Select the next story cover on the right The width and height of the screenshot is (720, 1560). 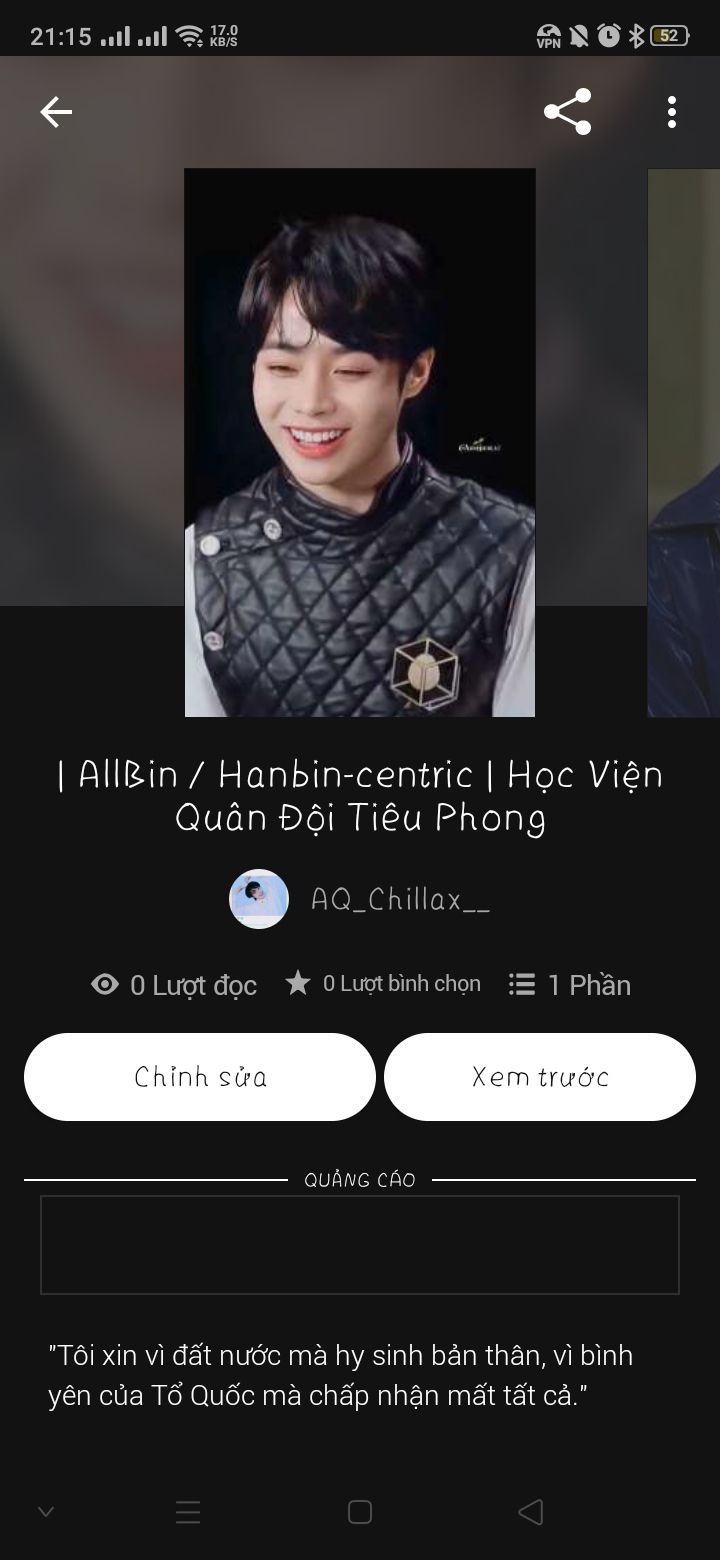click(x=685, y=442)
